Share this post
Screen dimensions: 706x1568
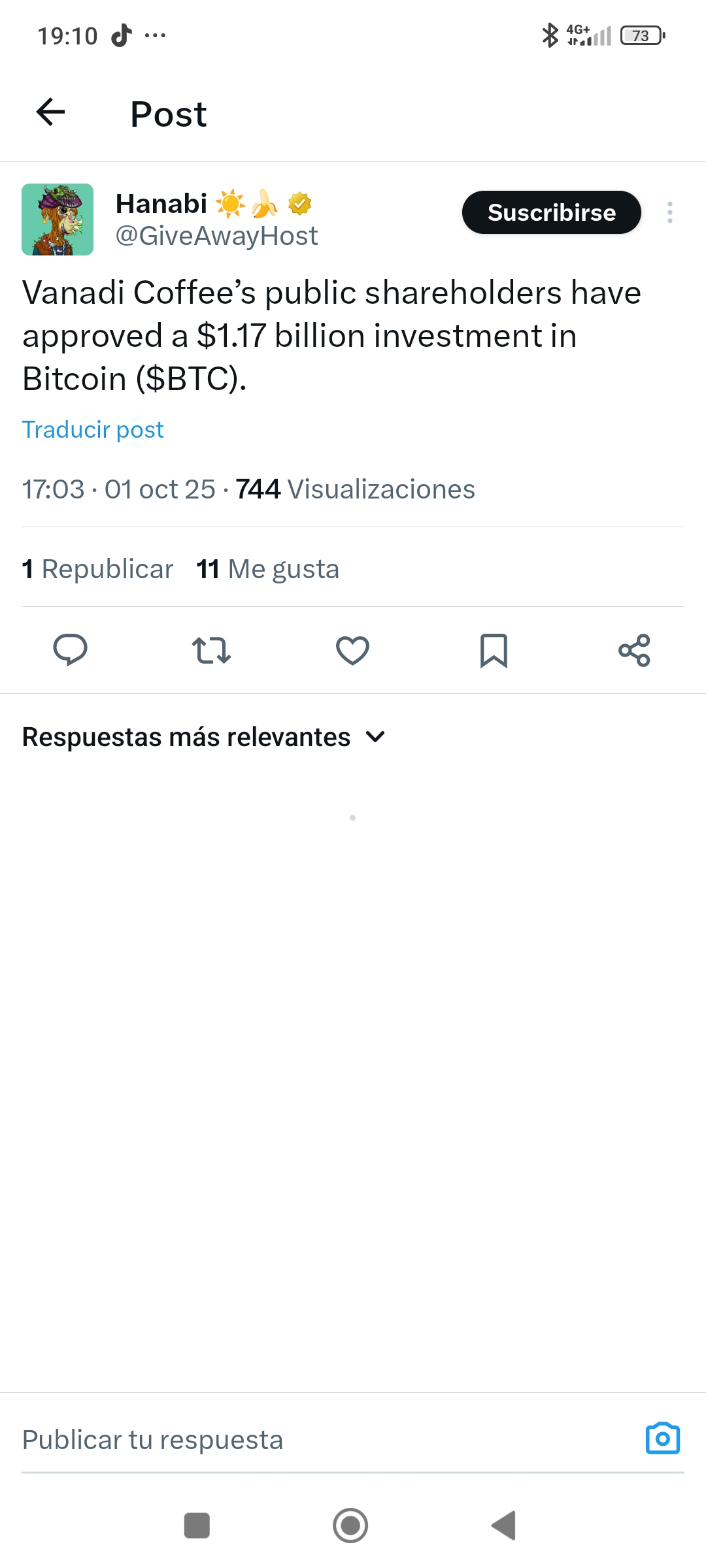[634, 650]
